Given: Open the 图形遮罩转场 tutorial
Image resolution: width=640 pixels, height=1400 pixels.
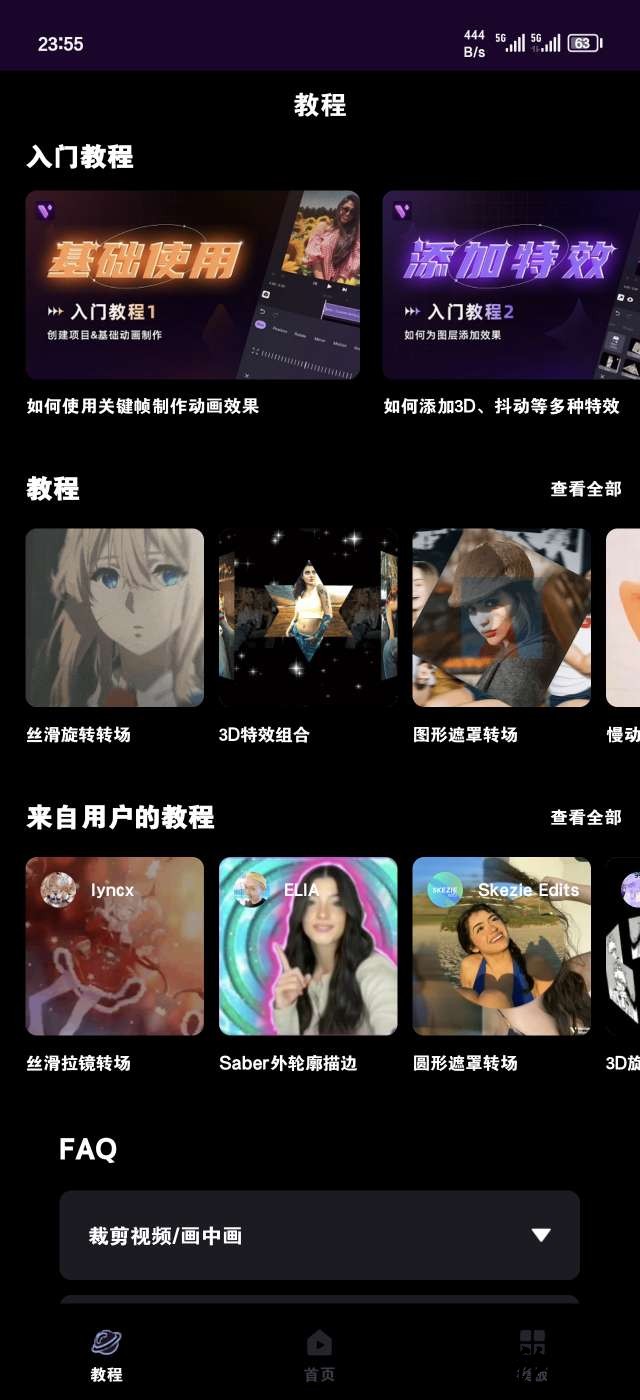Looking at the screenshot, I should pos(501,618).
